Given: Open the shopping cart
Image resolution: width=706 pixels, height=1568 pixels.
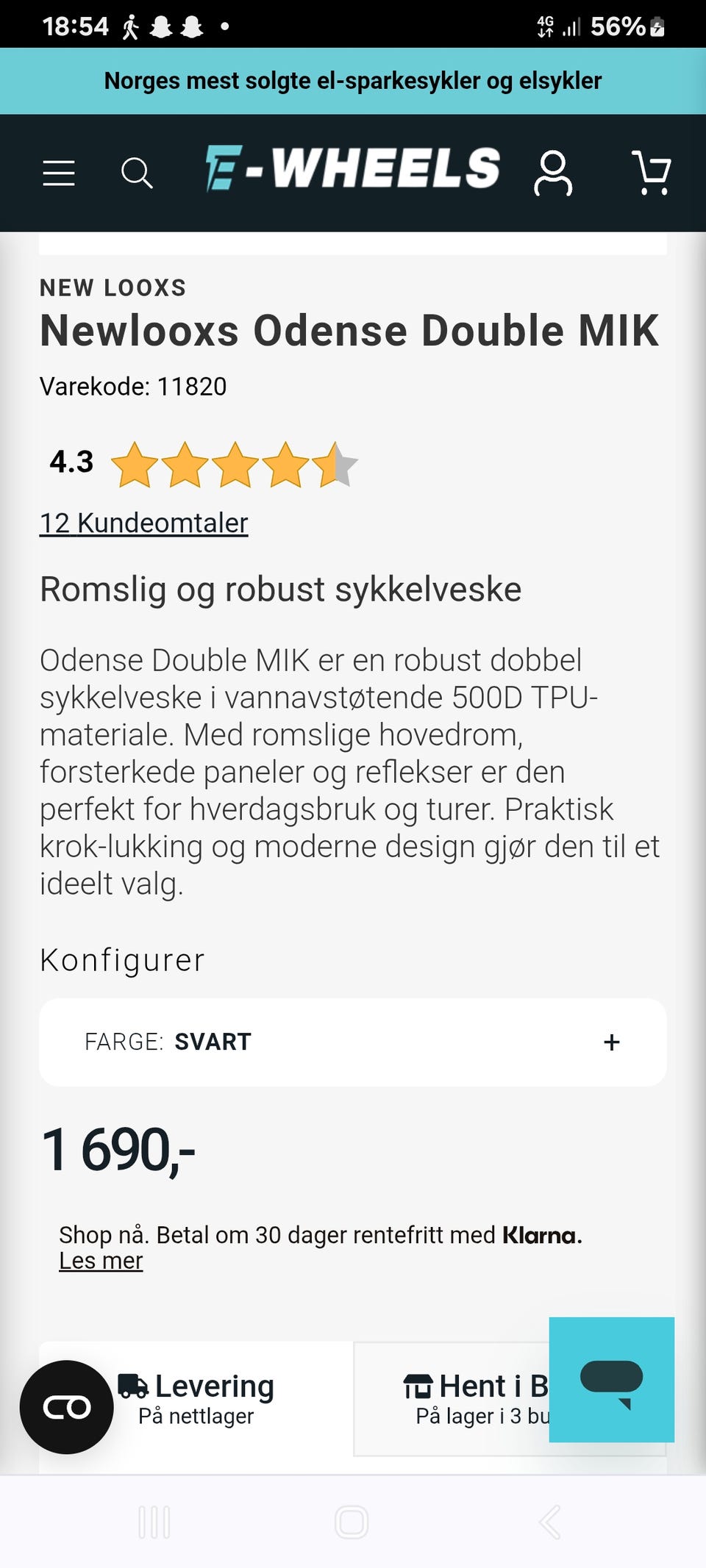Looking at the screenshot, I should tap(650, 173).
